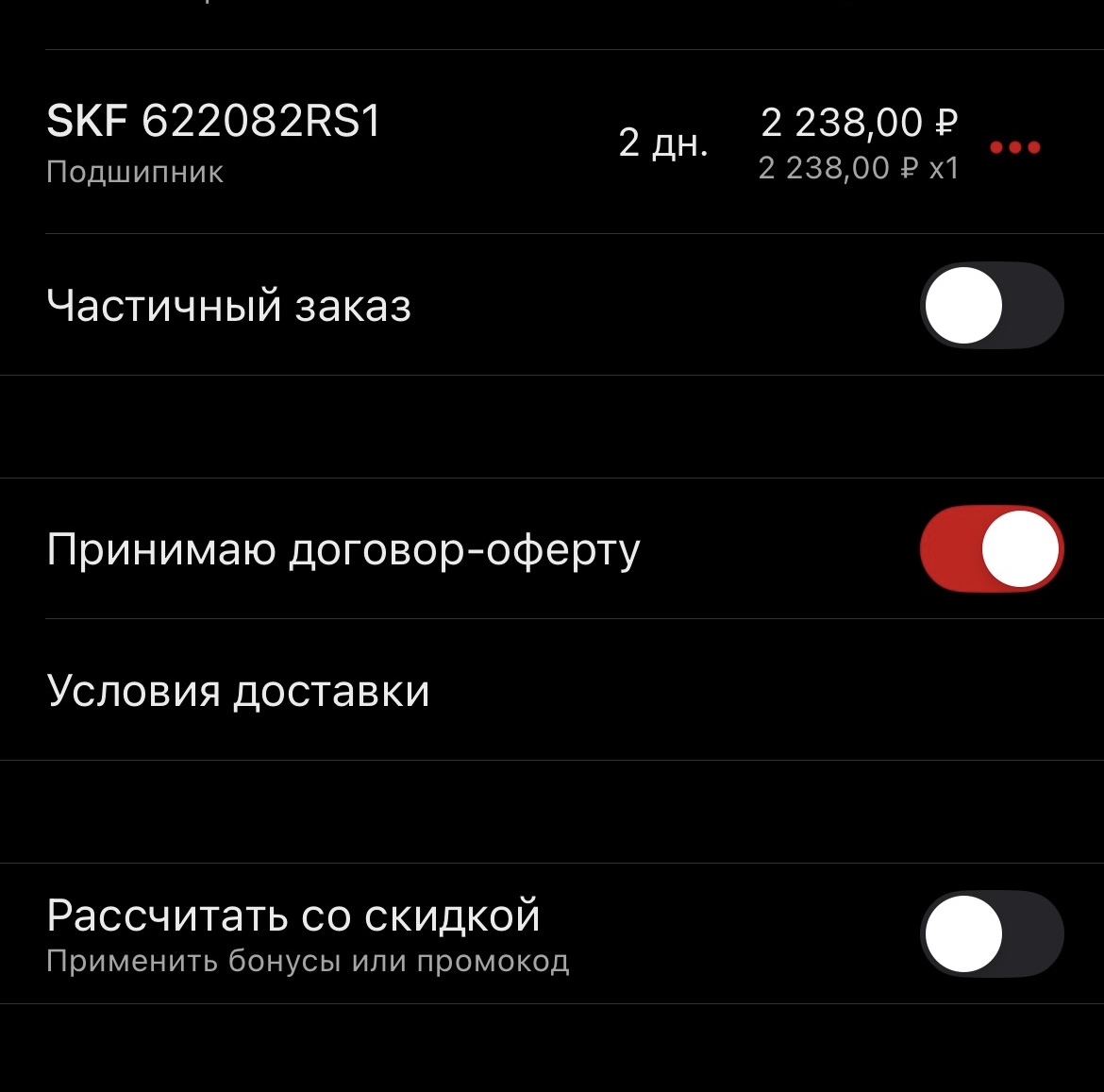
Task: Toggle Рассчитать со скидкой on
Action: (991, 933)
